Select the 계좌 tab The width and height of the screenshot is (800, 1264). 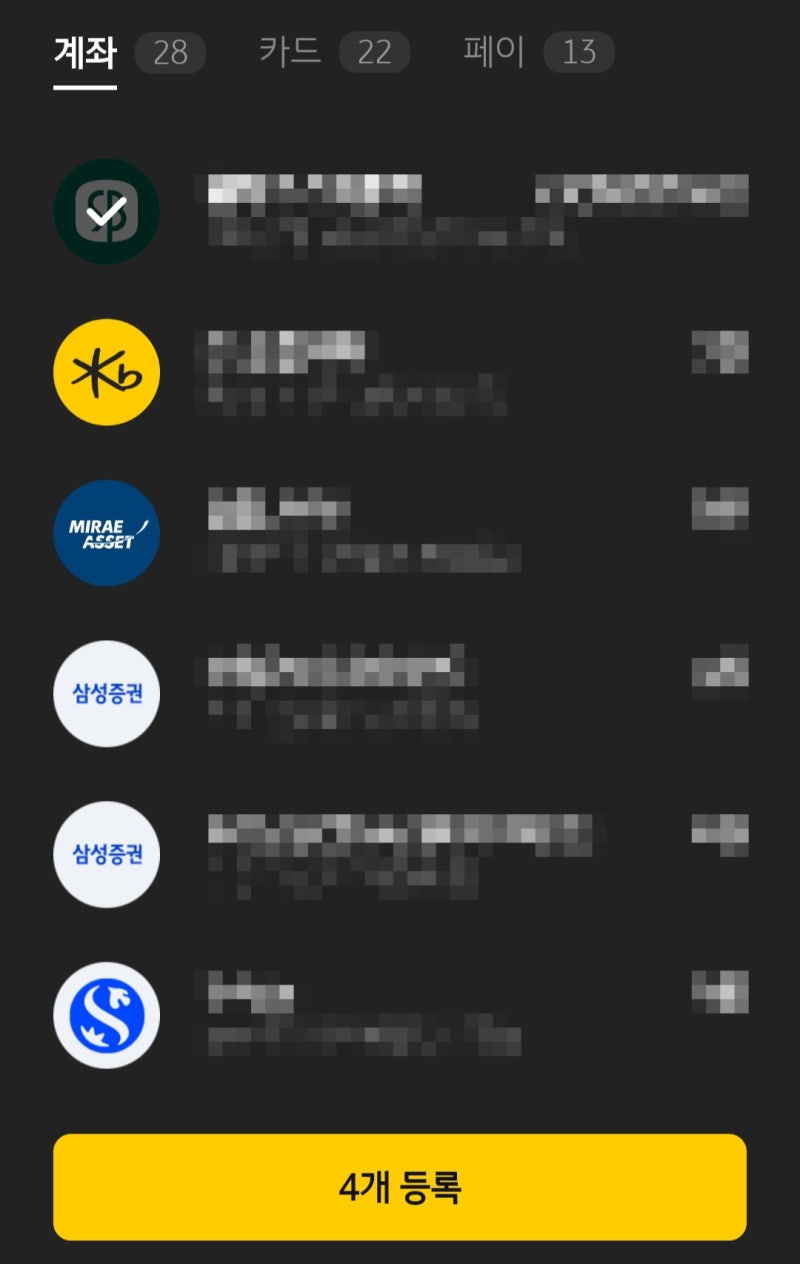[86, 52]
